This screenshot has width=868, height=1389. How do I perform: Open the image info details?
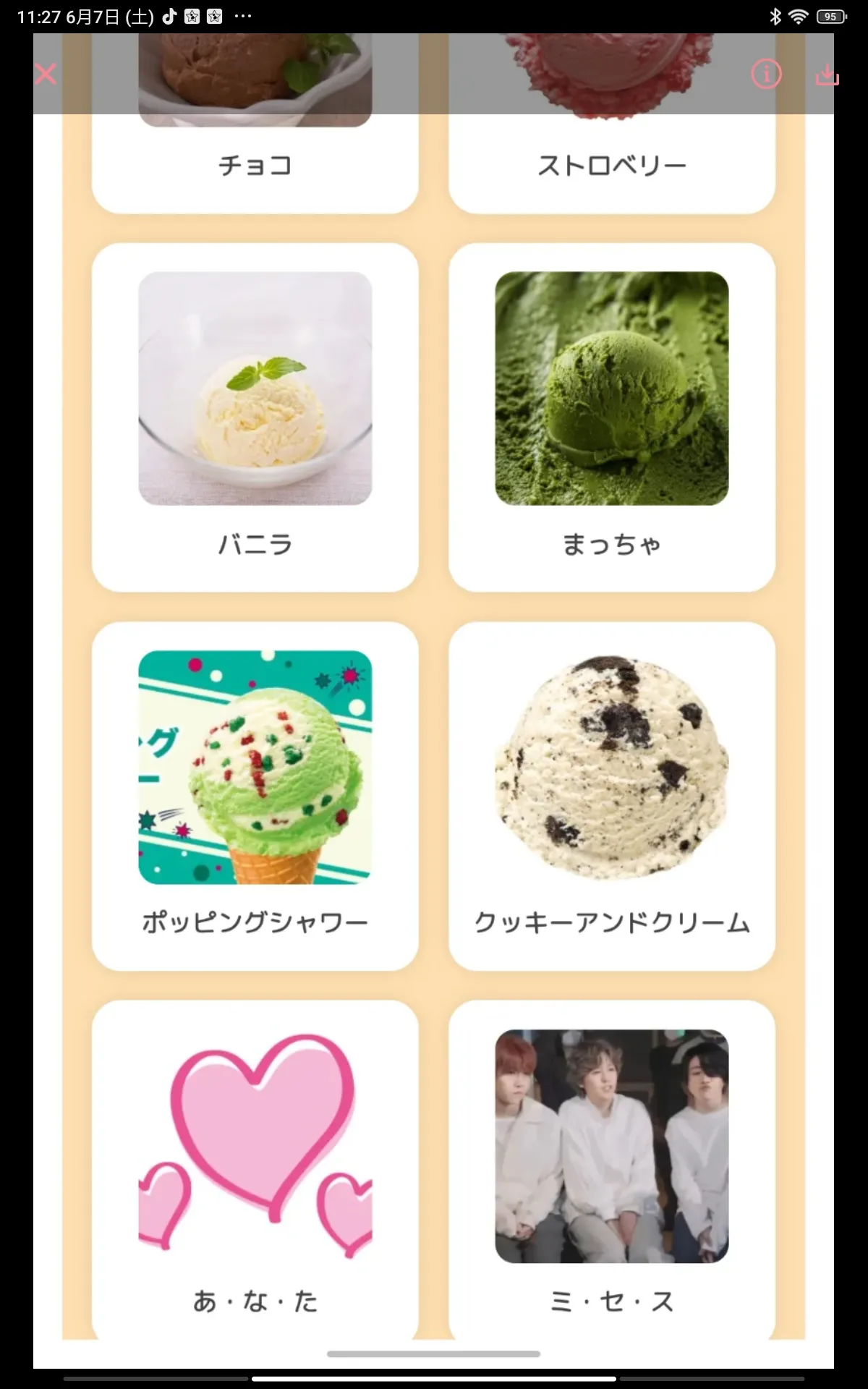(x=766, y=74)
